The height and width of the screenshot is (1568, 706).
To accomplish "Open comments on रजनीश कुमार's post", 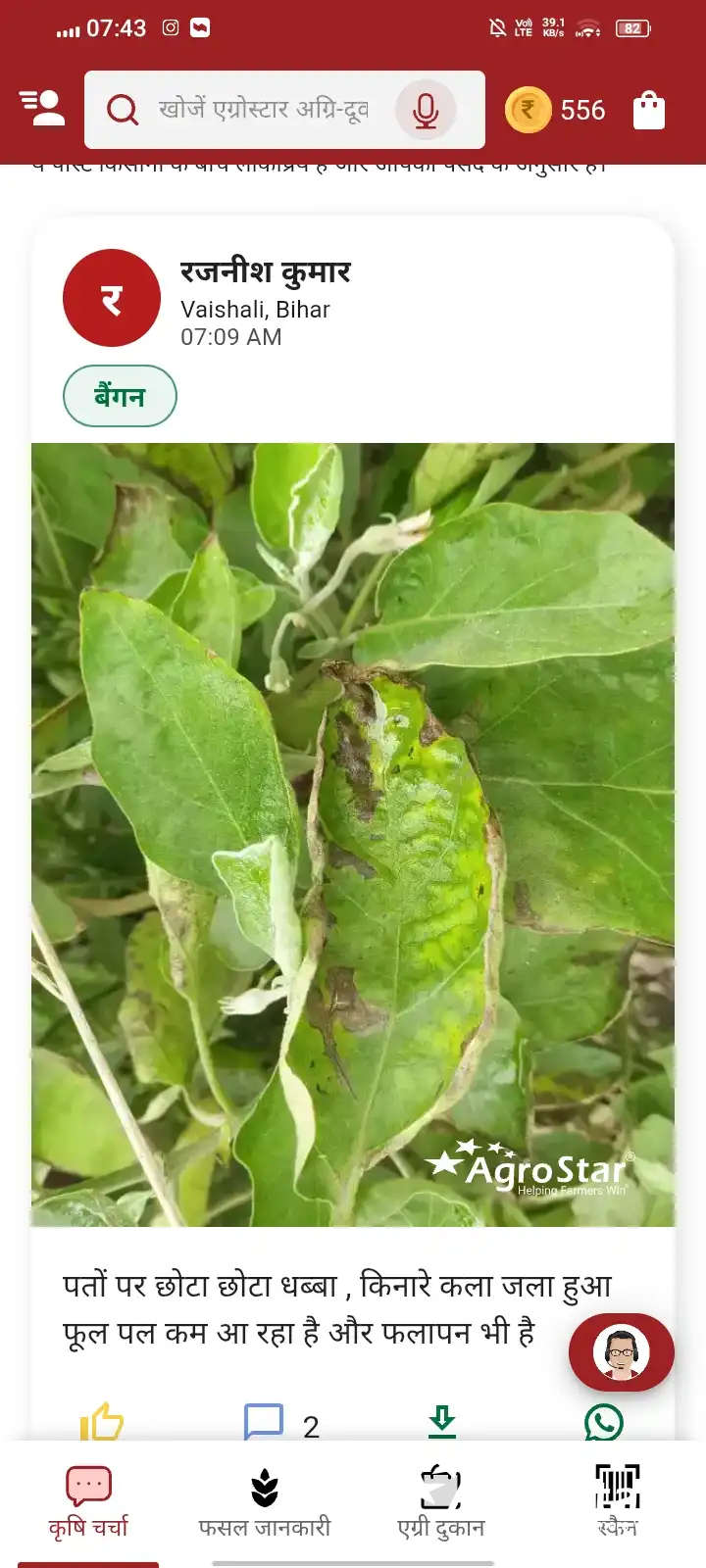I will (x=265, y=1423).
